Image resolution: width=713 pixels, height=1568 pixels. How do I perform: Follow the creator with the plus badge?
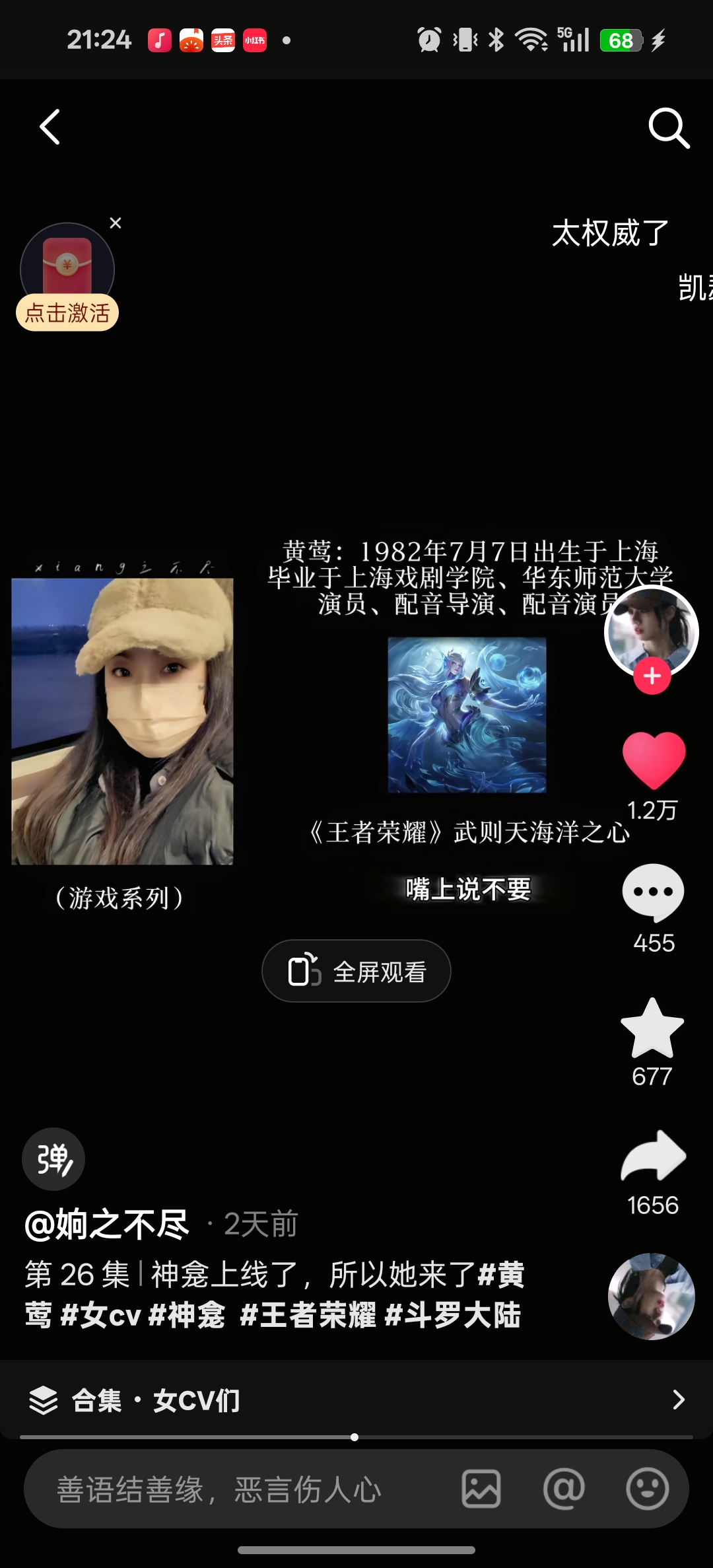652,676
